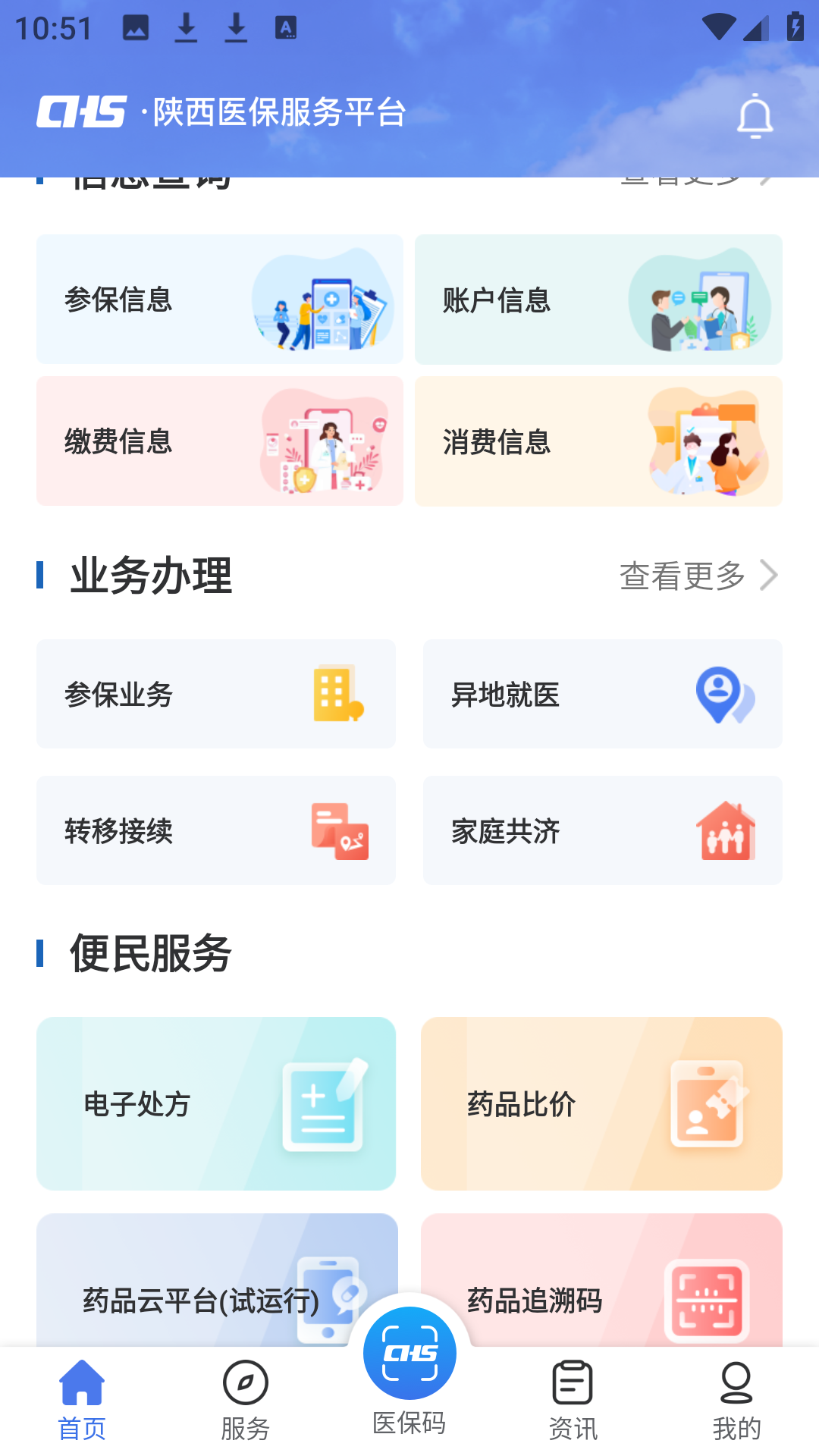Expand 查看更多 in 业务办理 section
The image size is (819, 1456).
point(680,576)
